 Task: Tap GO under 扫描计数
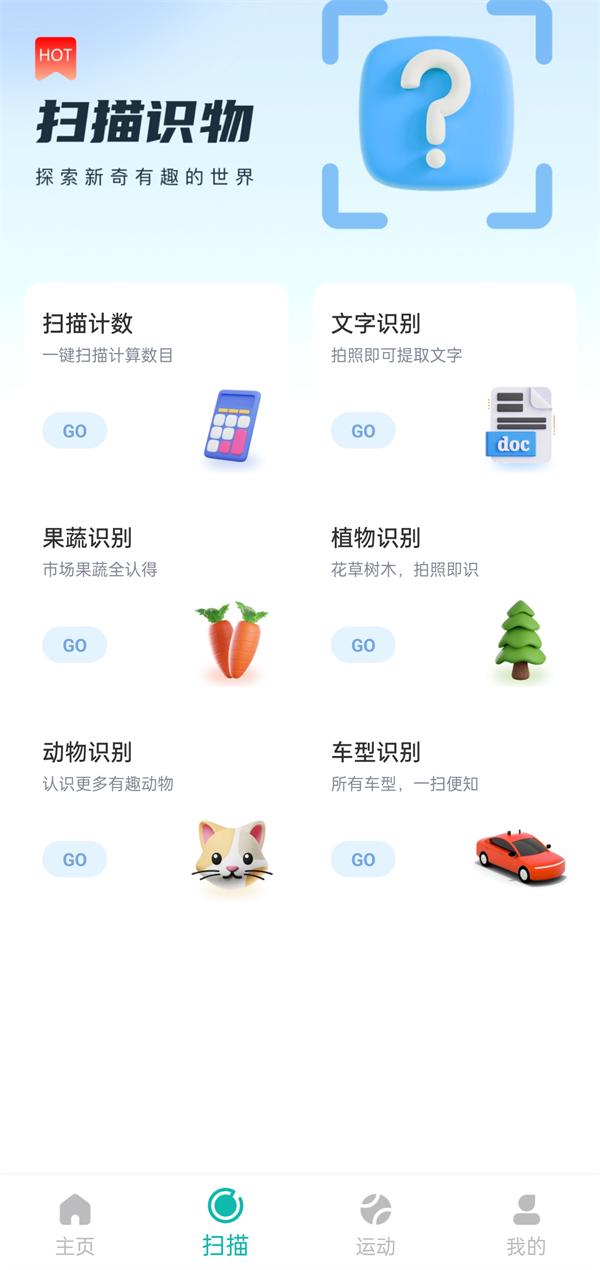74,431
